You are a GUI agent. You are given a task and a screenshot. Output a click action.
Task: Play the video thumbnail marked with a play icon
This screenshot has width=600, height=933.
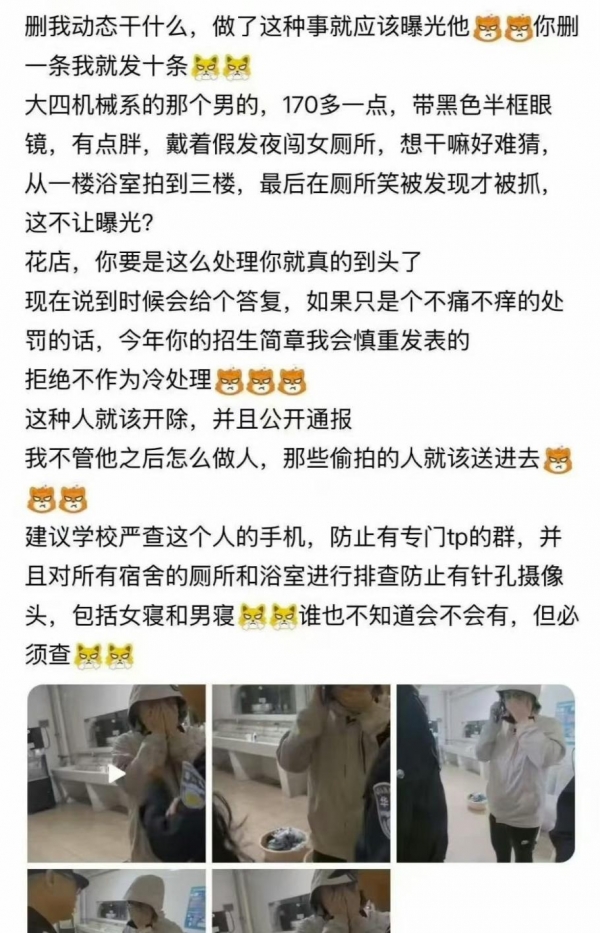[116, 772]
